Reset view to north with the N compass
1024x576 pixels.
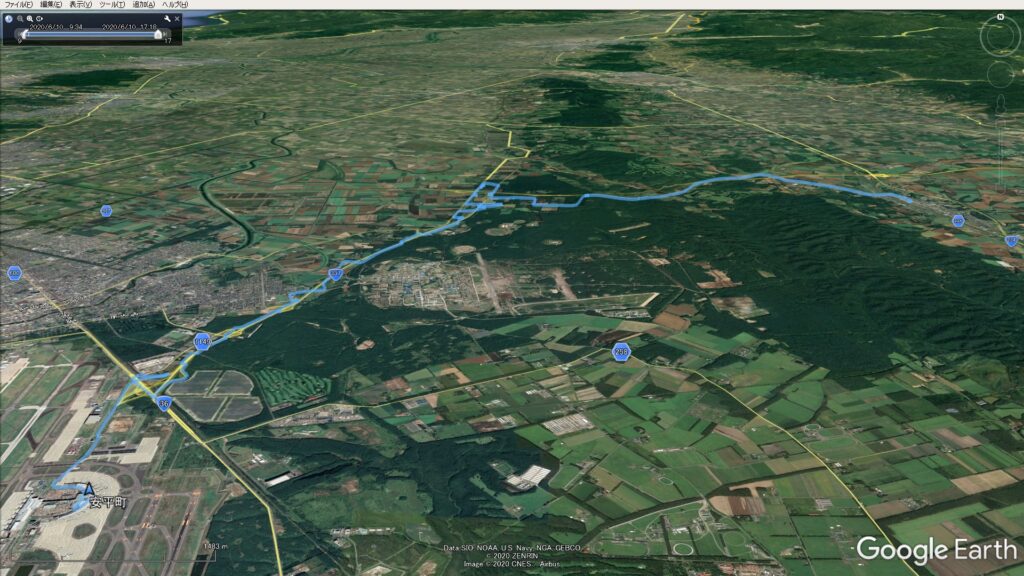click(x=1000, y=18)
